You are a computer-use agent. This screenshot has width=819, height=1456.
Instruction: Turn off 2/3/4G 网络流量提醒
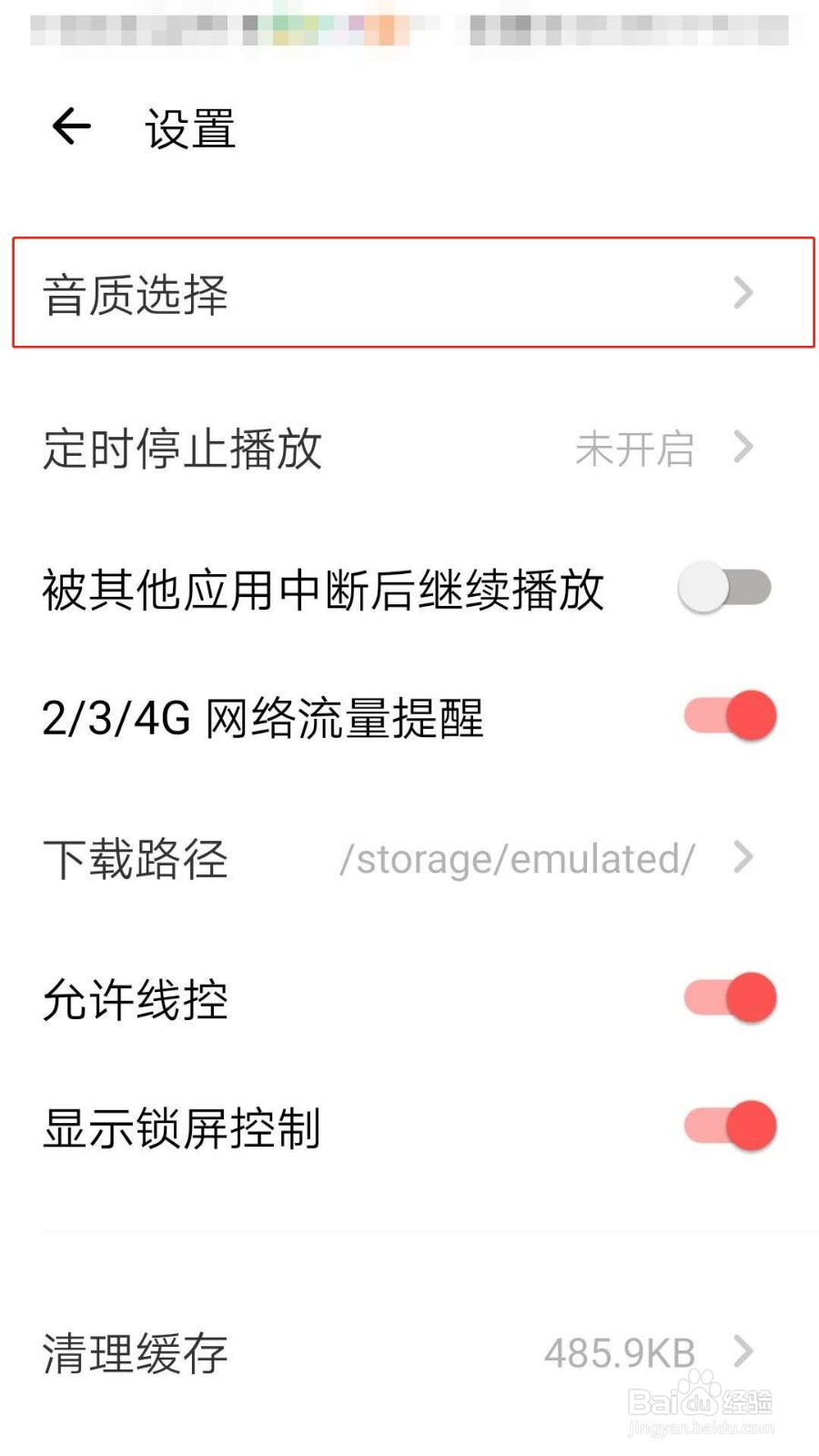(x=731, y=716)
